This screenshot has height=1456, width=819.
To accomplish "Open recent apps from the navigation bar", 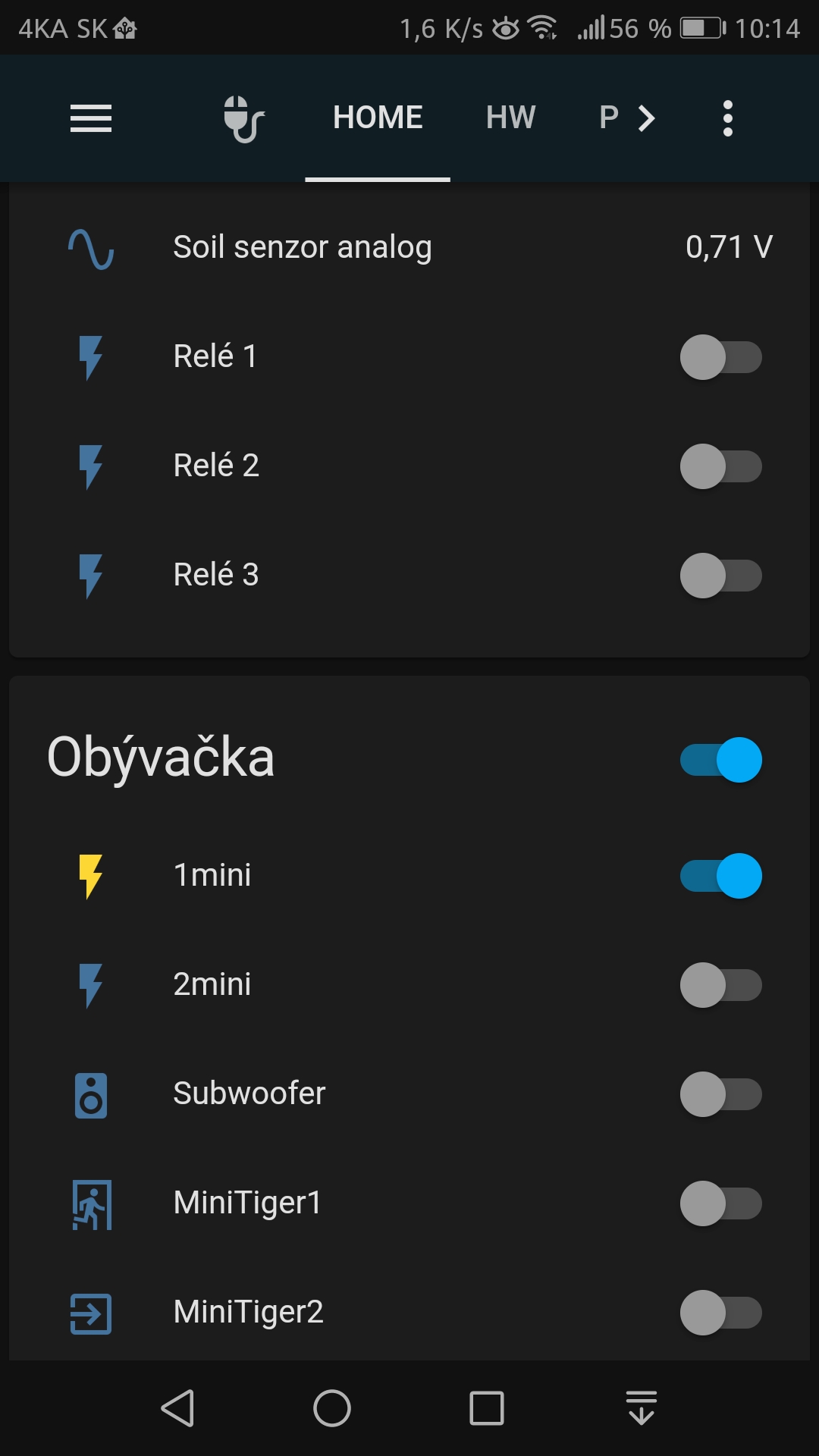I will tap(487, 1408).
